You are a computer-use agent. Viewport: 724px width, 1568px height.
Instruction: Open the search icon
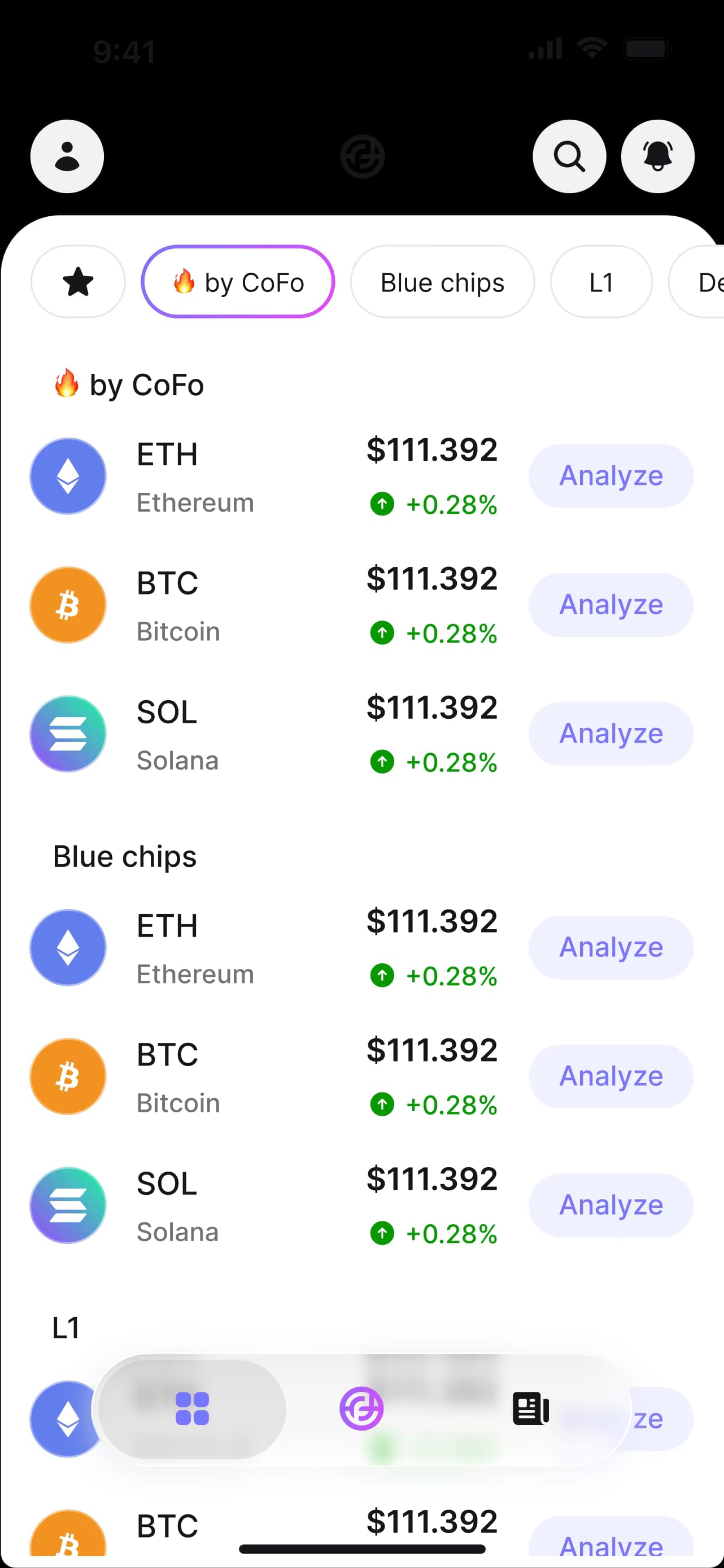pos(569,156)
